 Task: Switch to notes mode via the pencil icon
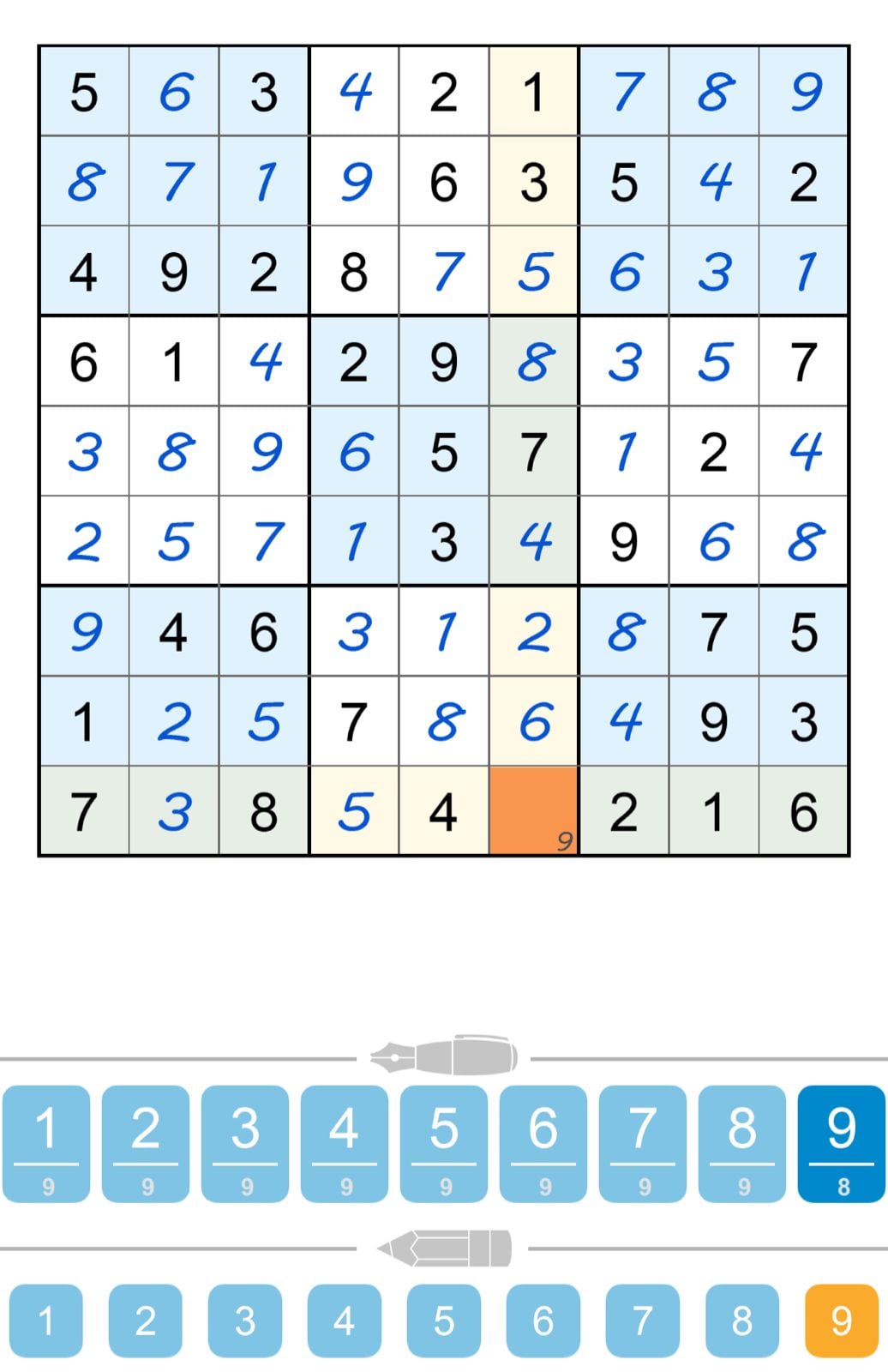(x=443, y=1250)
